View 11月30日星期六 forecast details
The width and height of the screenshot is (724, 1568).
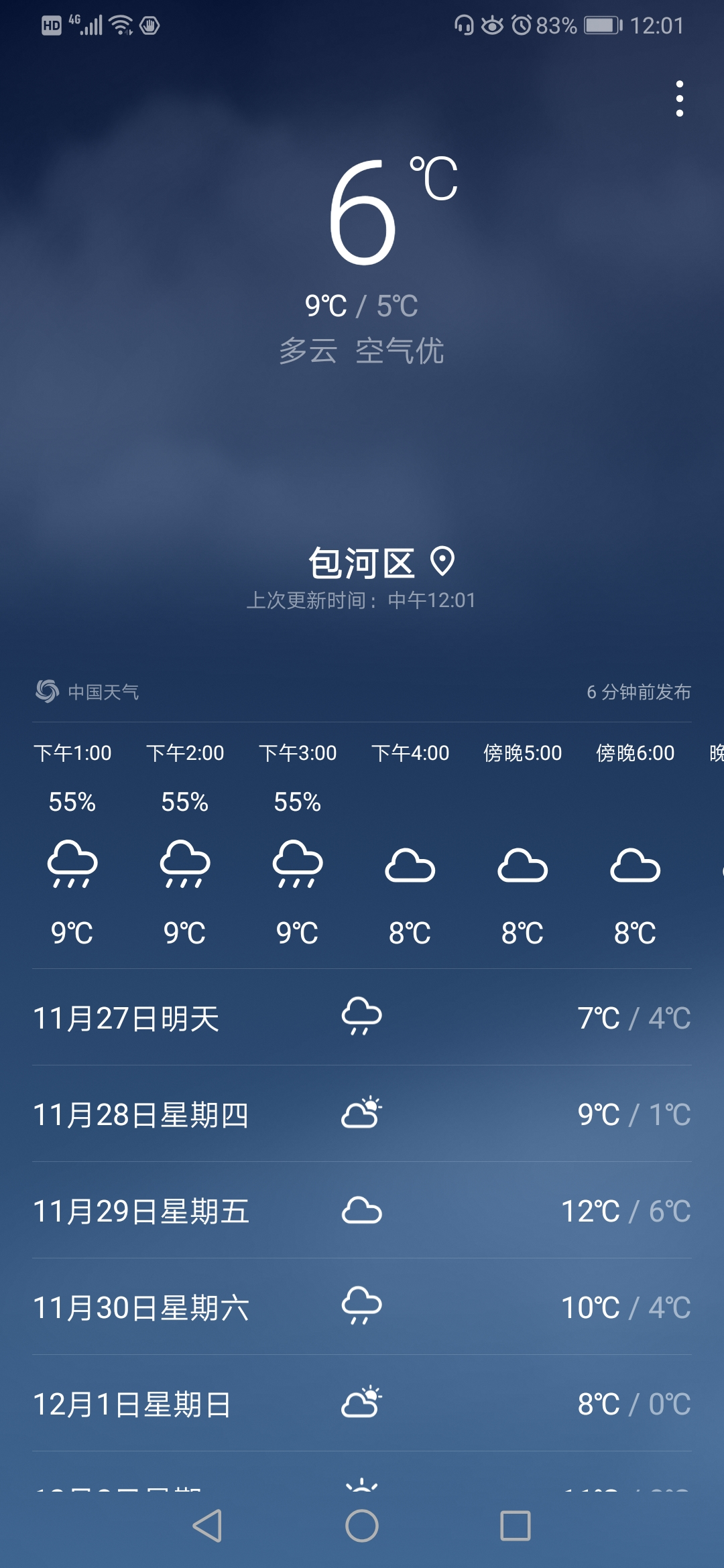(x=362, y=1307)
